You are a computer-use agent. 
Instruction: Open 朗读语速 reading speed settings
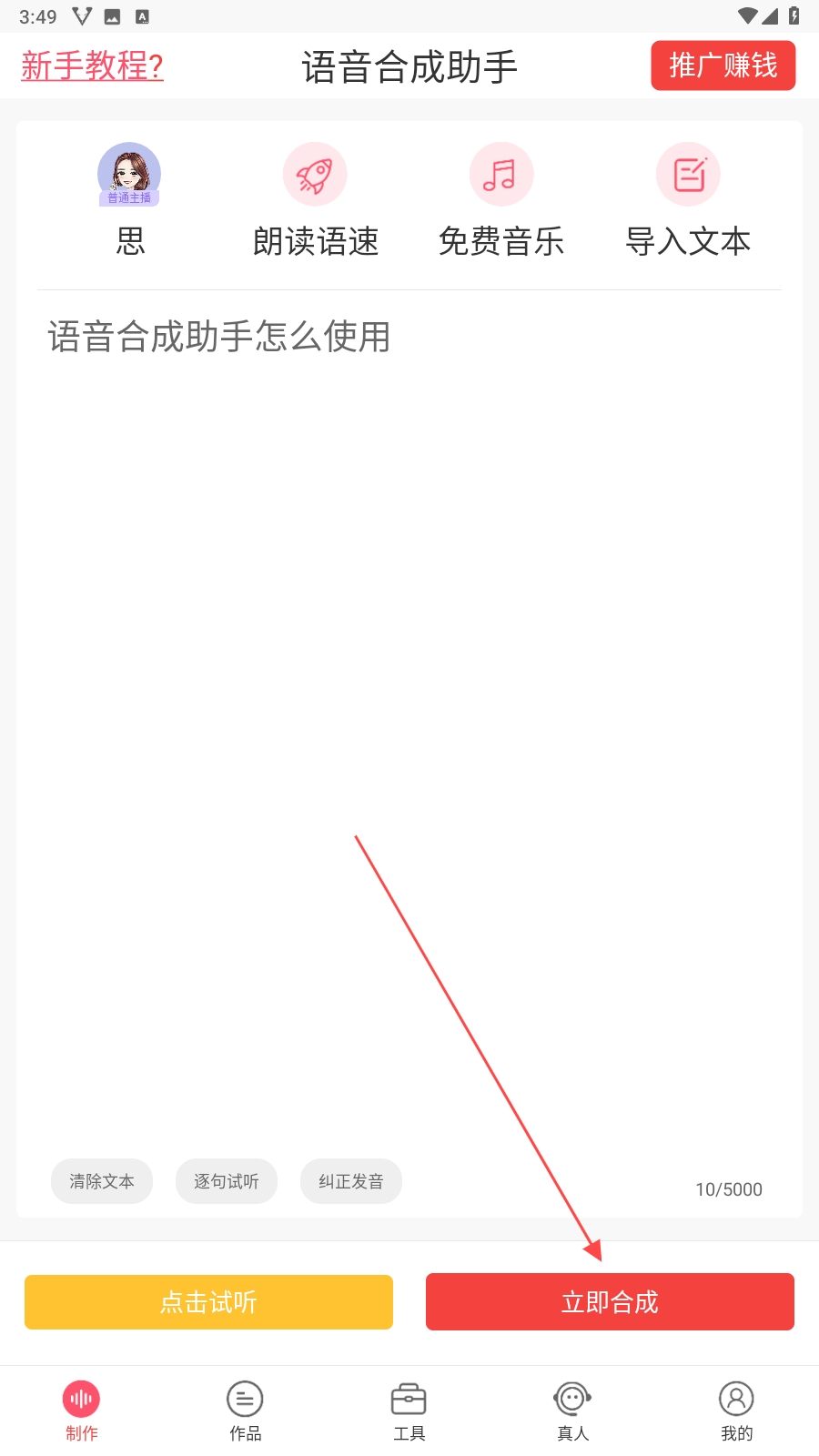pyautogui.click(x=315, y=201)
